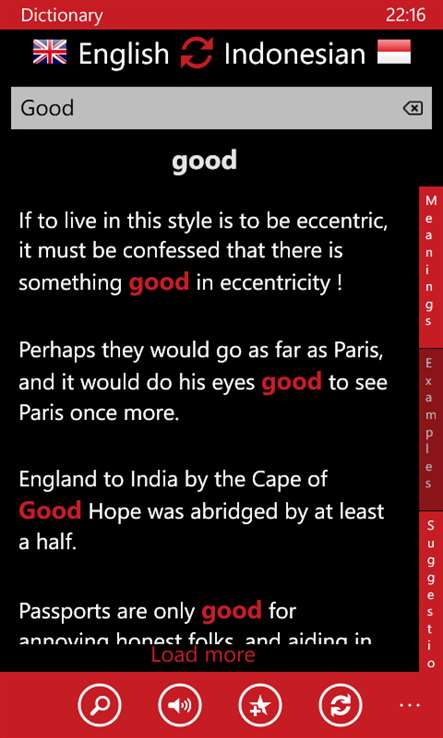Tap the refresh arrows in bottom bar
The width and height of the screenshot is (443, 738).
[x=341, y=706]
